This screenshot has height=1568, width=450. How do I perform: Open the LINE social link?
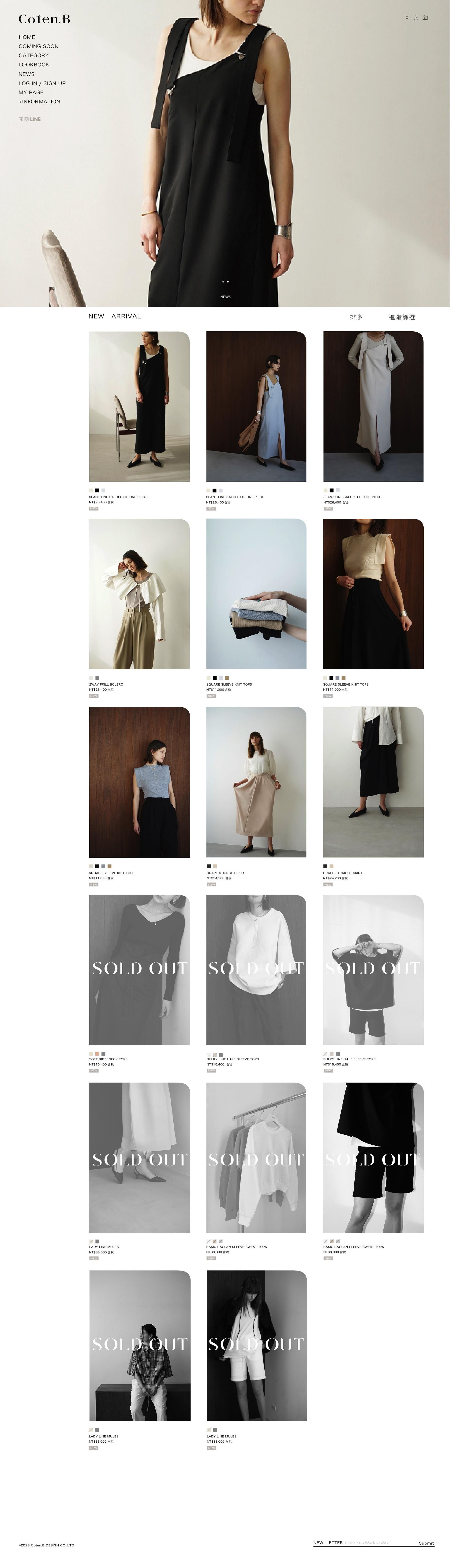pos(35,119)
